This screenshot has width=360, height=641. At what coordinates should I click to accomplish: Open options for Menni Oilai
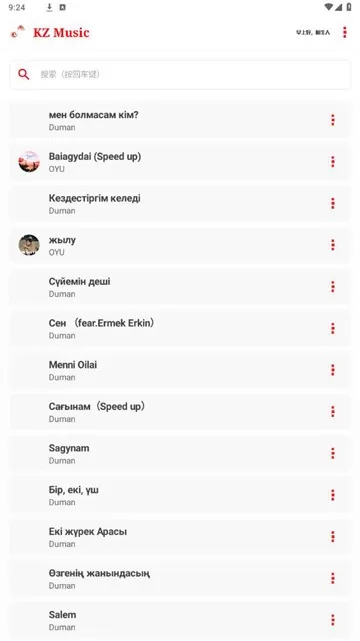tap(333, 370)
